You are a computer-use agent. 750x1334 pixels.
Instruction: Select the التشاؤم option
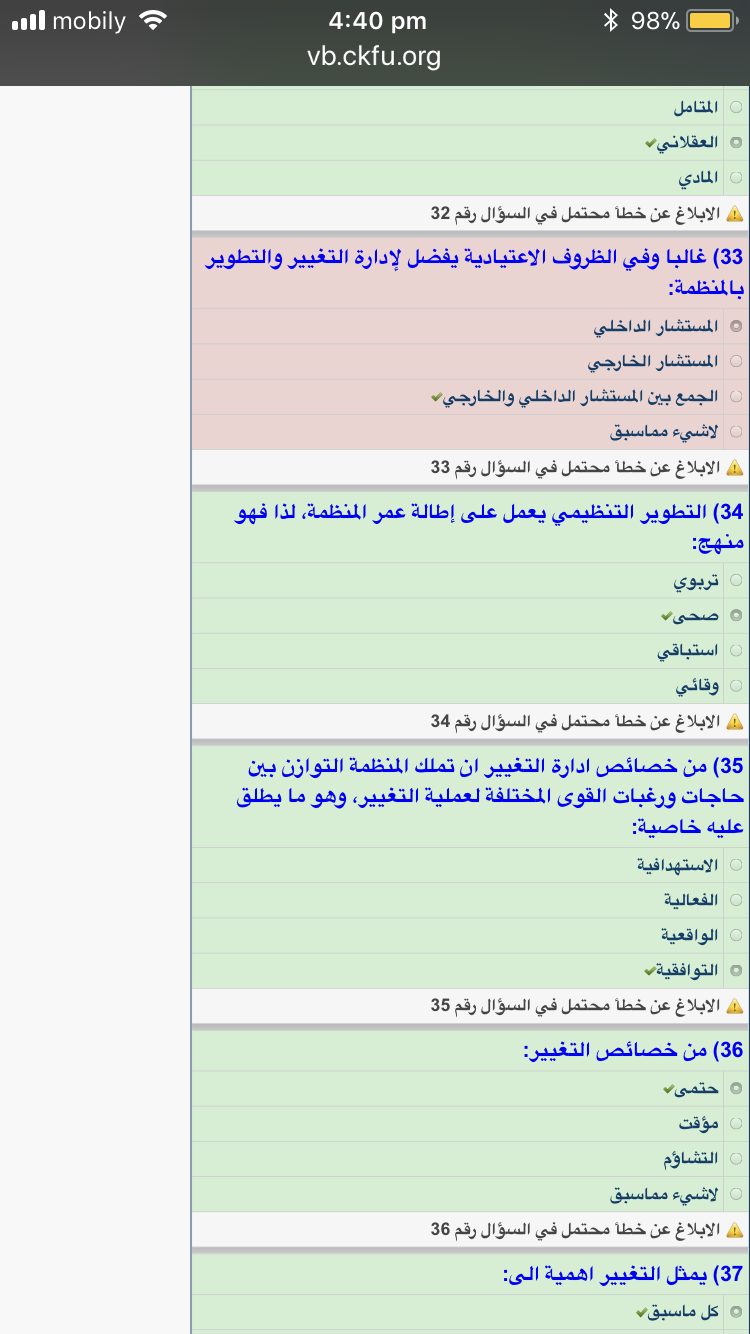(x=737, y=1159)
